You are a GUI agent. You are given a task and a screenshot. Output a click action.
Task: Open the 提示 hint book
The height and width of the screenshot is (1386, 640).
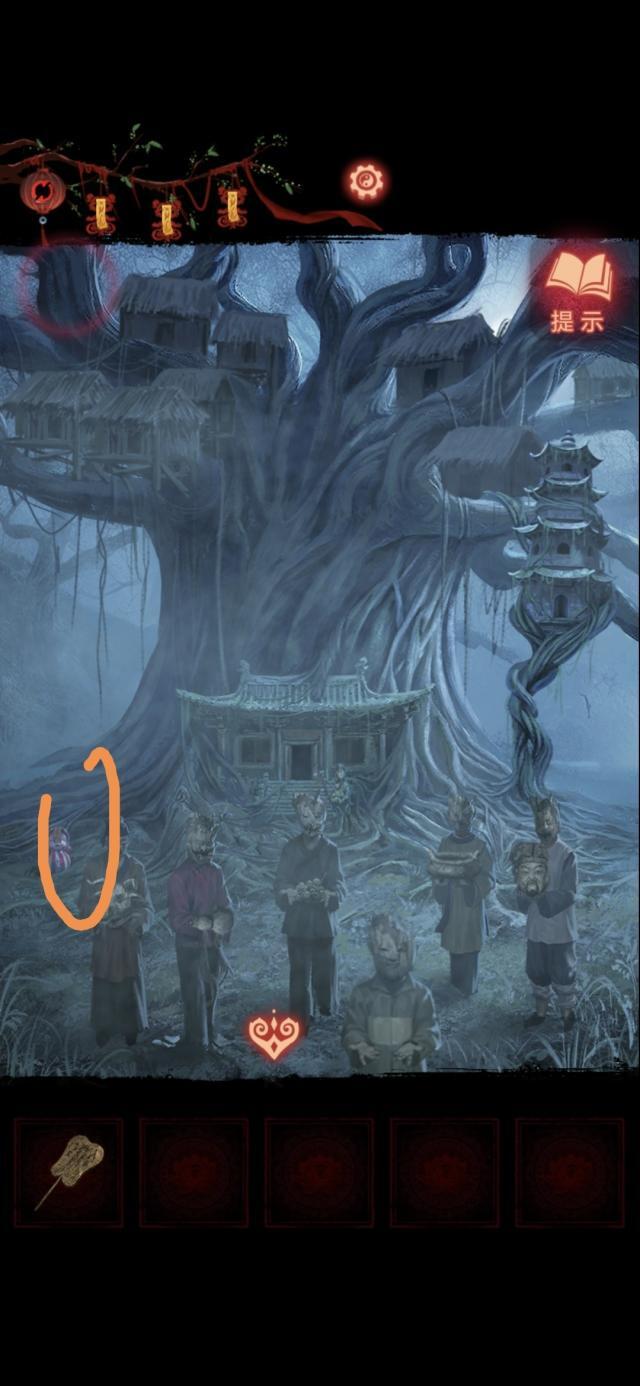click(x=578, y=290)
